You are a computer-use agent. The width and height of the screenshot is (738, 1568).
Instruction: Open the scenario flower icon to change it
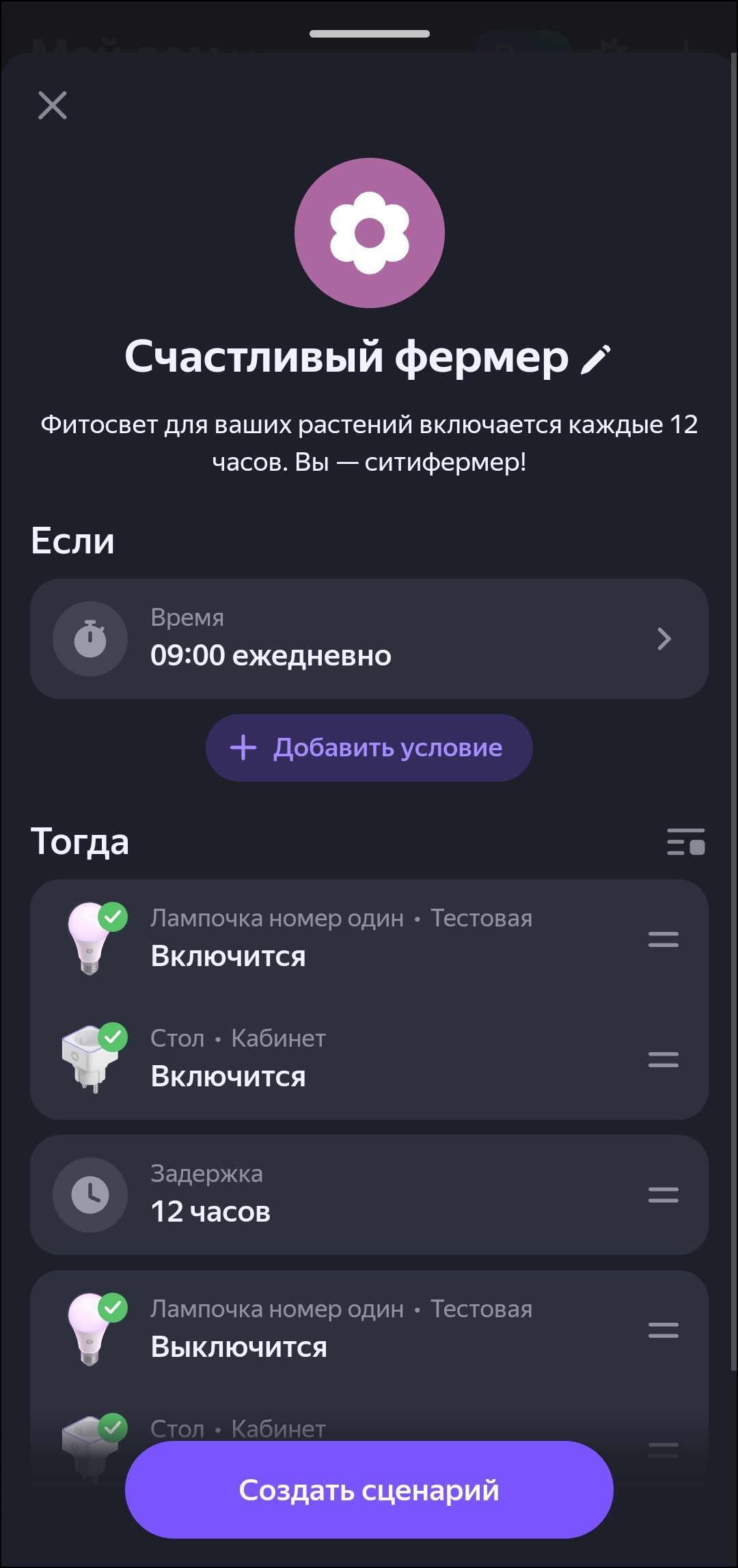(x=369, y=232)
